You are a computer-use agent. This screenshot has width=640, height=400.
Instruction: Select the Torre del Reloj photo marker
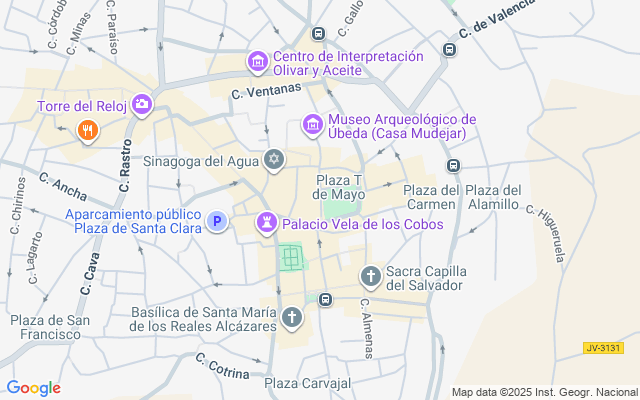tap(142, 106)
